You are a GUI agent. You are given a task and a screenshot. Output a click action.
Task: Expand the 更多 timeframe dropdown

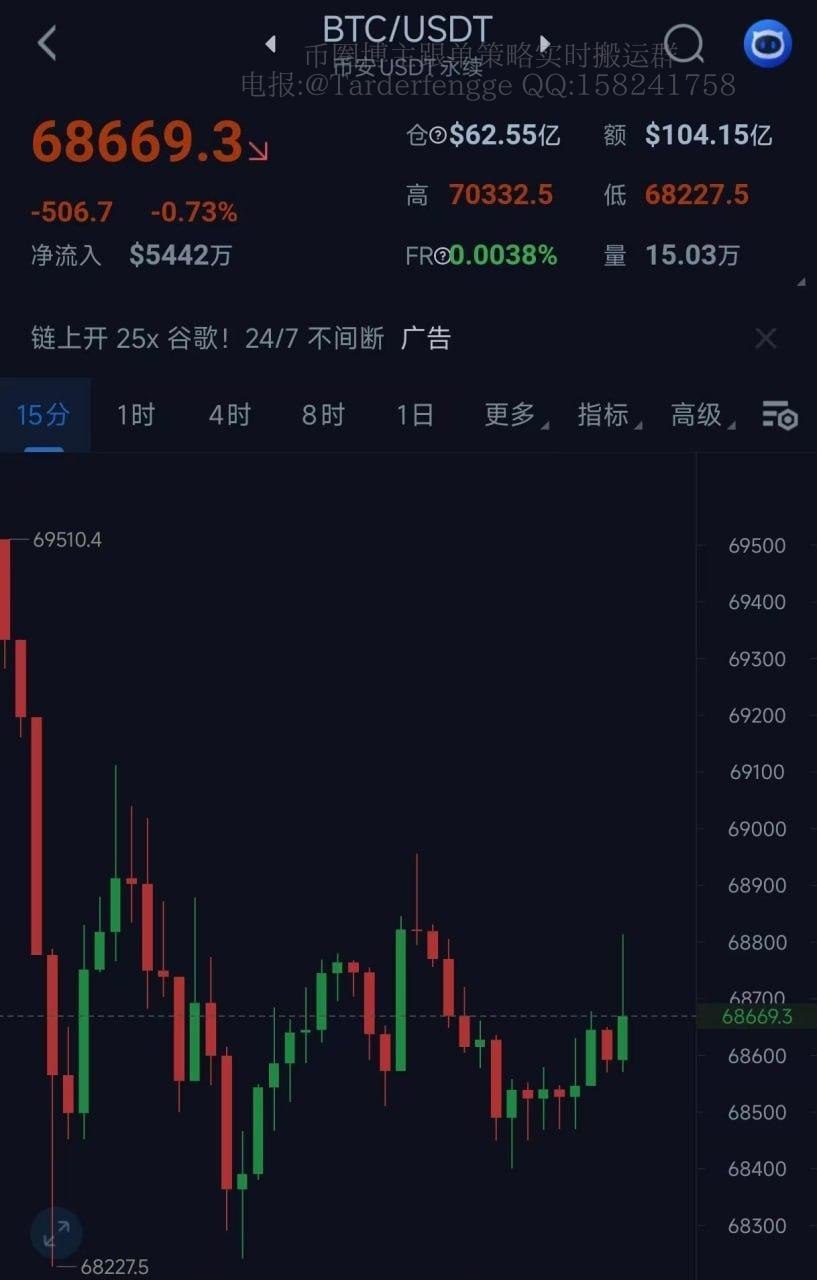[512, 414]
